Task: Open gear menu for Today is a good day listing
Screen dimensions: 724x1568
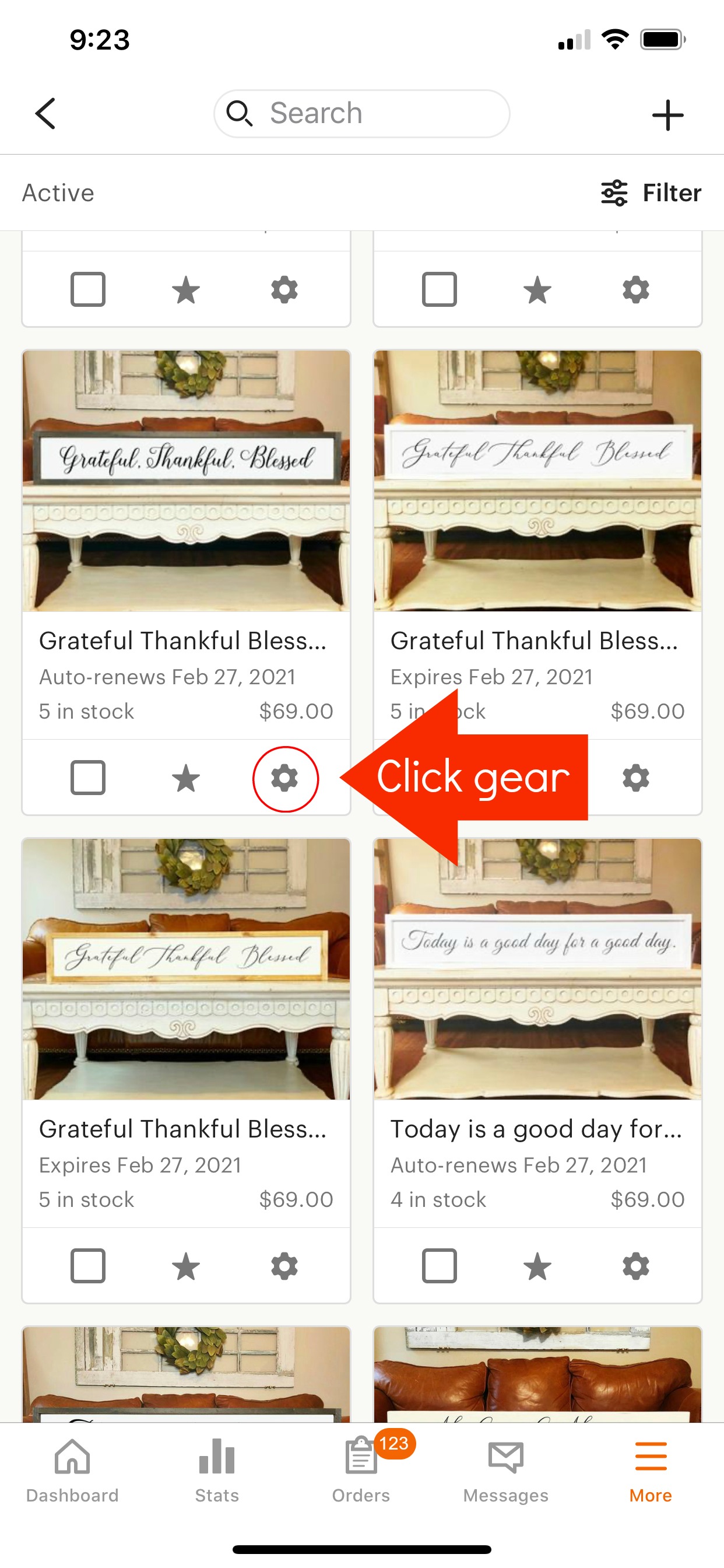Action: [x=636, y=1266]
